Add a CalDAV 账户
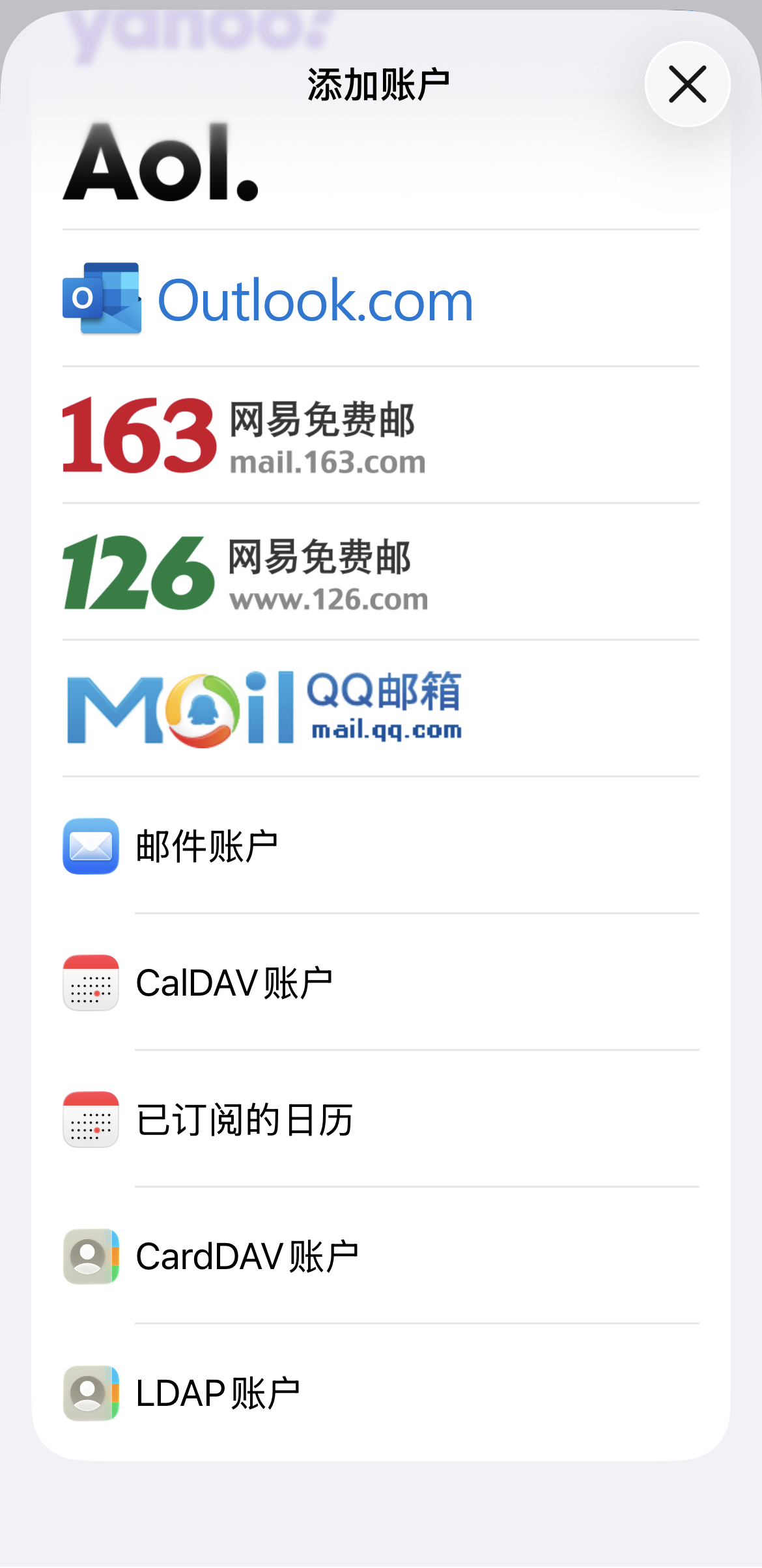Viewport: 762px width, 1568px height. pos(233,983)
